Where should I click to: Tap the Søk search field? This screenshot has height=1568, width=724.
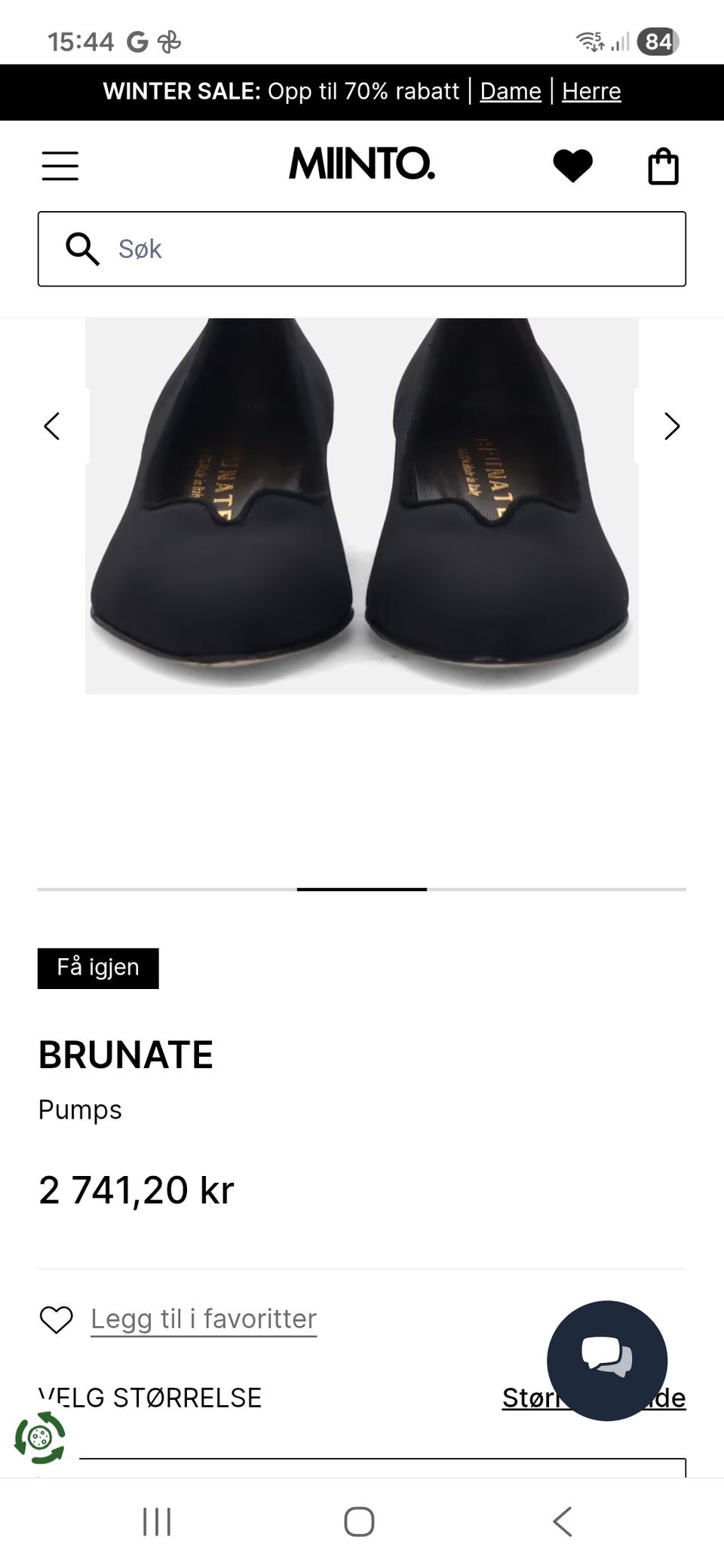tap(362, 249)
